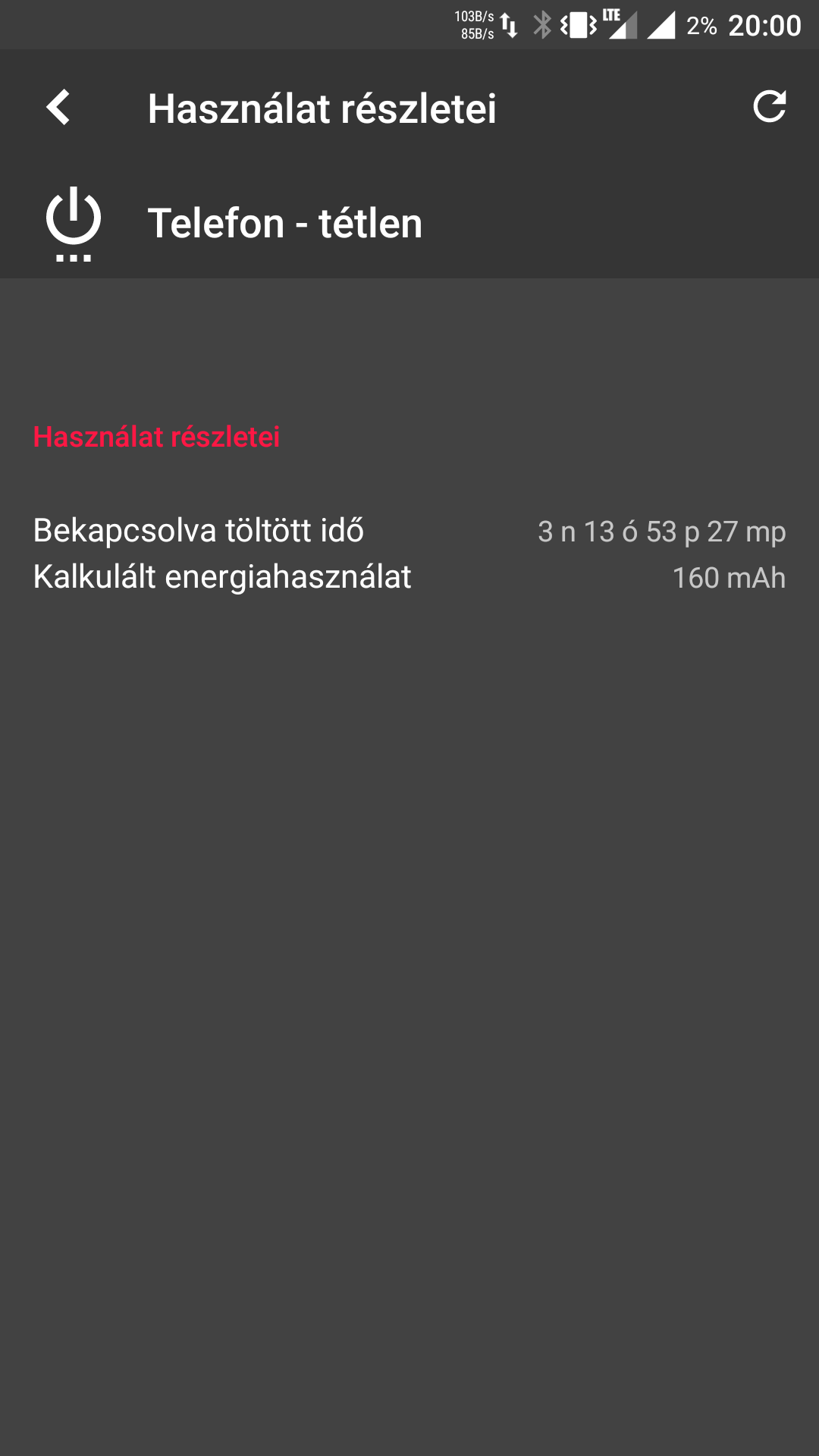The width and height of the screenshot is (819, 1456).
Task: Refresh the usage details
Action: coord(769,107)
